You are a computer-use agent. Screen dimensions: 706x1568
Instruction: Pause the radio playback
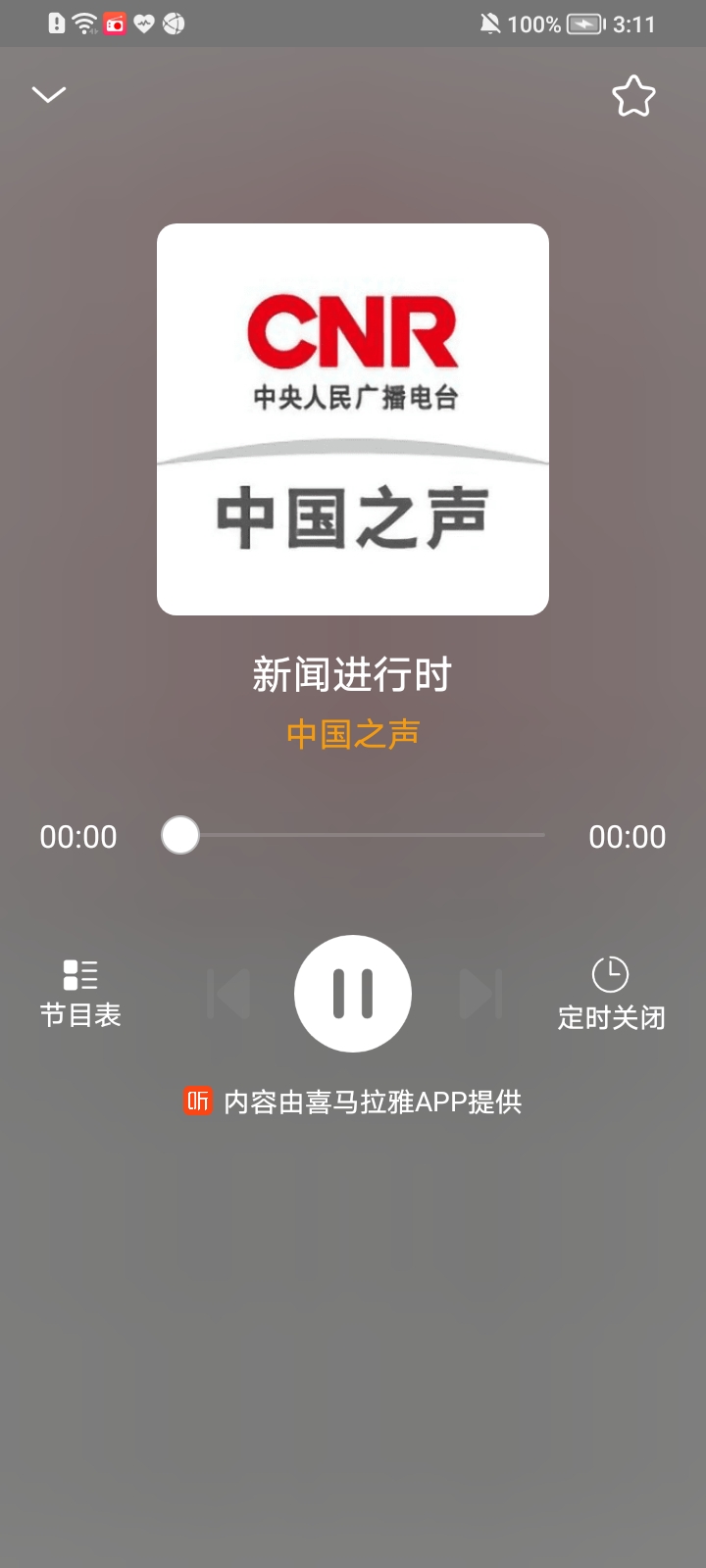[353, 994]
